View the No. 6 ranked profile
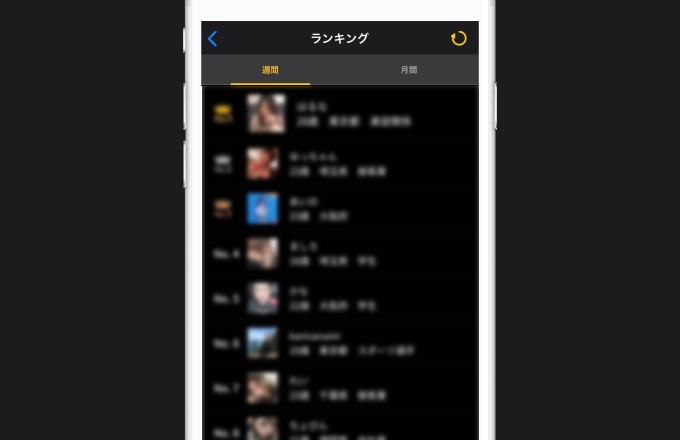680x440 pixels. point(340,343)
